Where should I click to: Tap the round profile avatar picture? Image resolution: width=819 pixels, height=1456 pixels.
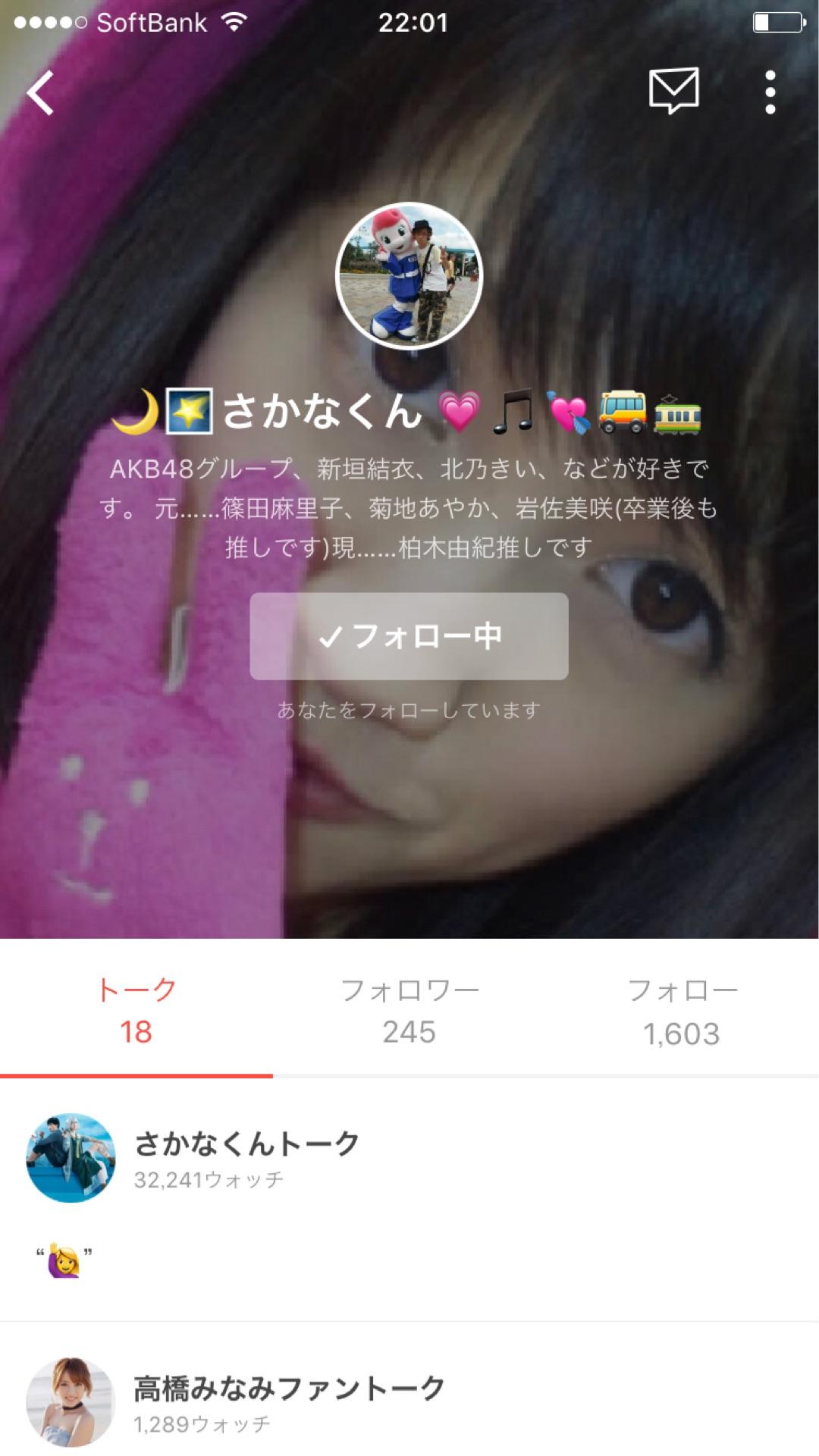click(x=409, y=276)
